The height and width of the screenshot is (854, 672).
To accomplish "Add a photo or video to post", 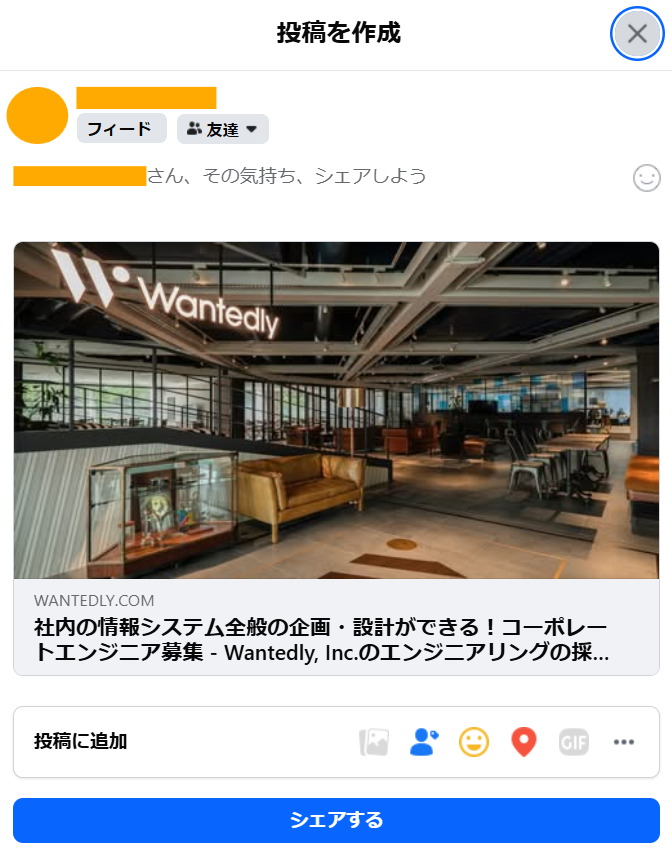I will [x=374, y=742].
